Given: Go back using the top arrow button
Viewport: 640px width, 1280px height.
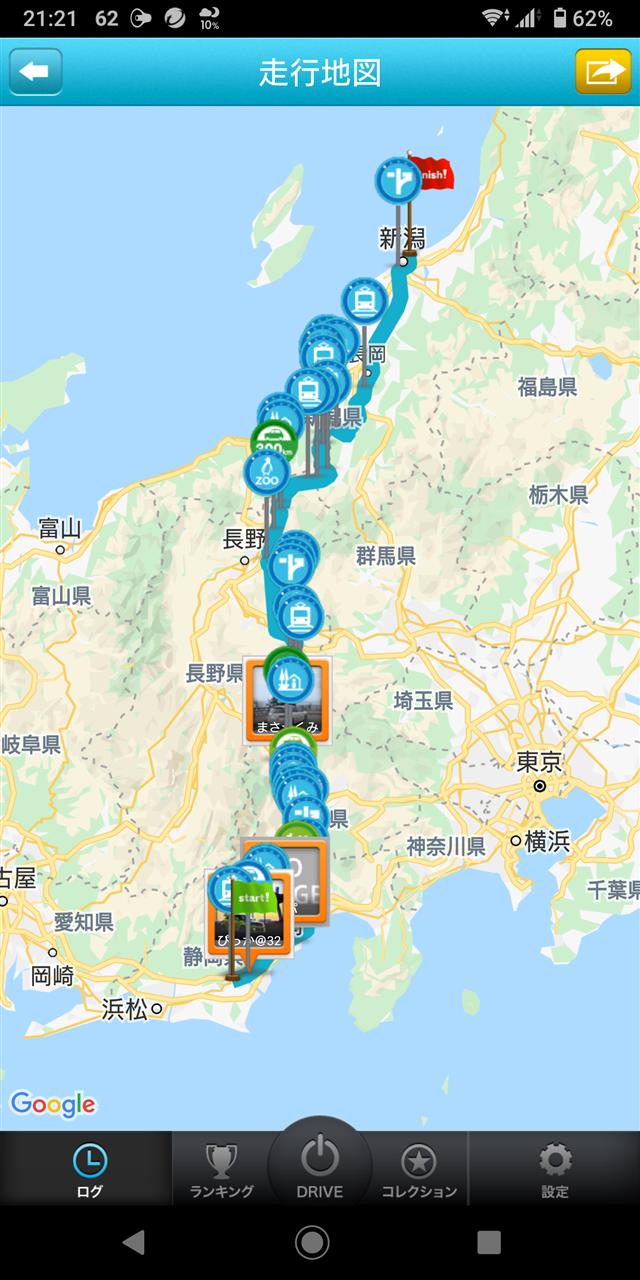Looking at the screenshot, I should 36,72.
